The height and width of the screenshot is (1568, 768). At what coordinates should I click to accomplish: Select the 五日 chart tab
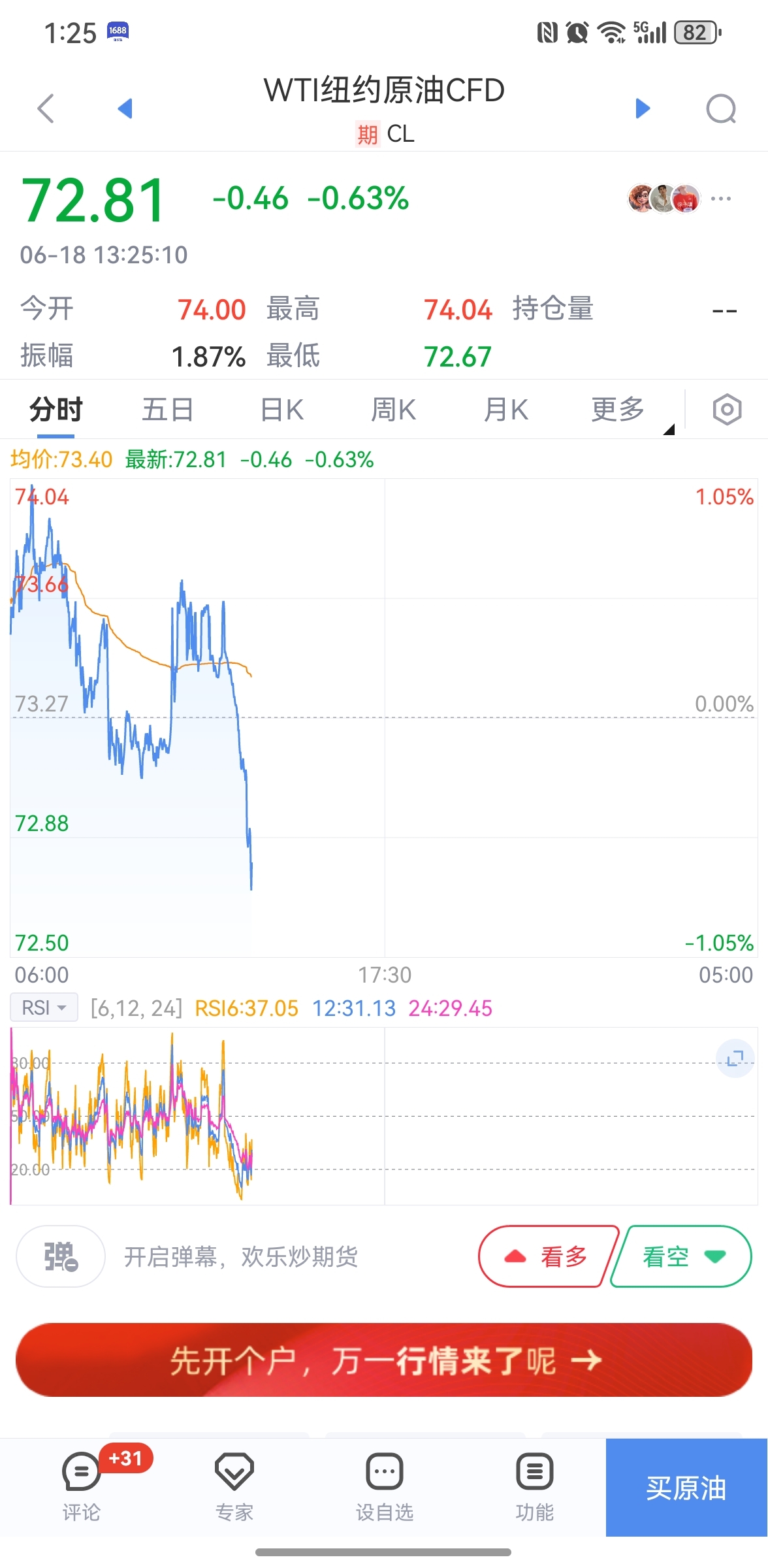pos(168,410)
